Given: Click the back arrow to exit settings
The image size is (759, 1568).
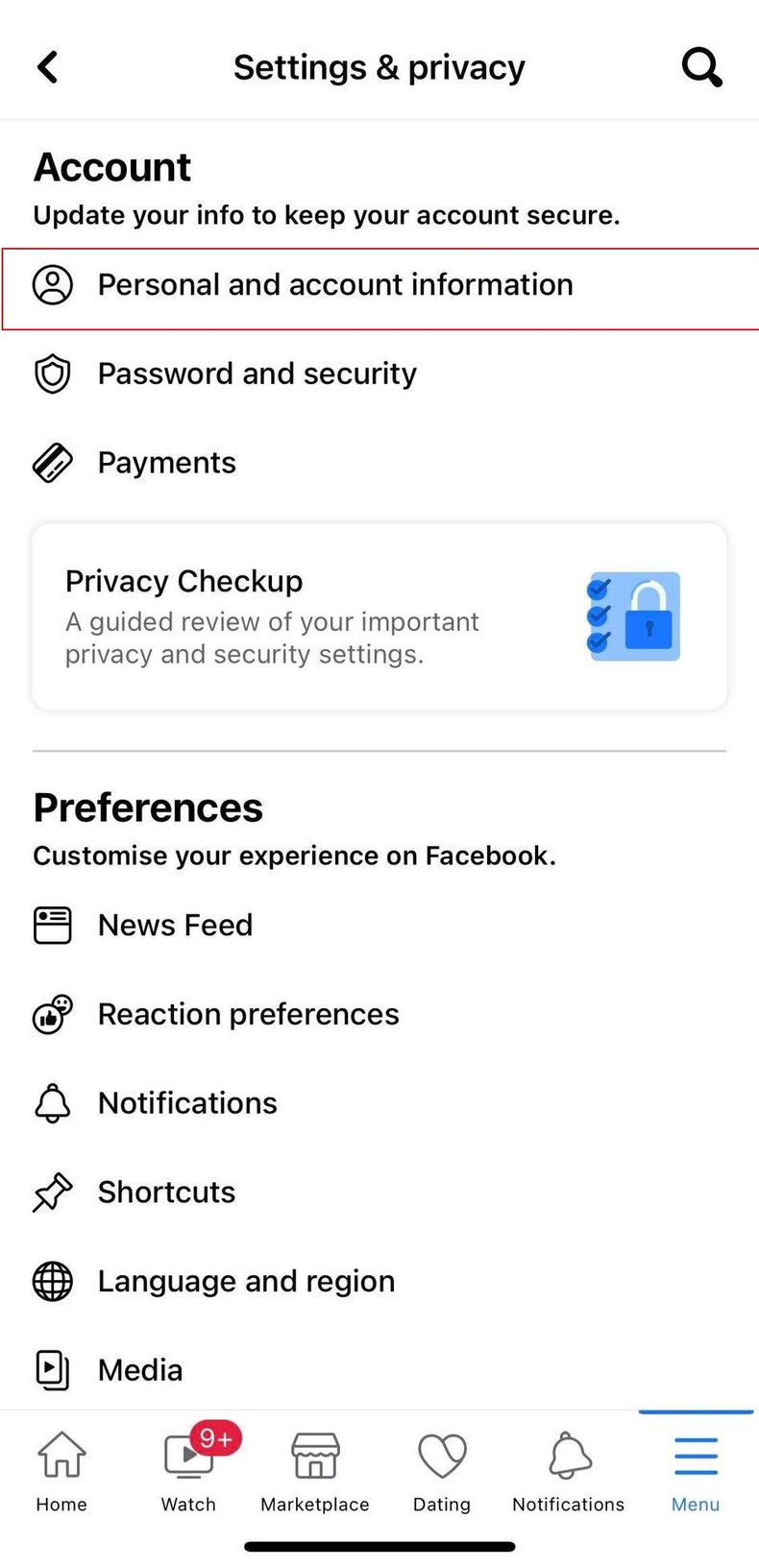Looking at the screenshot, I should click(x=46, y=66).
